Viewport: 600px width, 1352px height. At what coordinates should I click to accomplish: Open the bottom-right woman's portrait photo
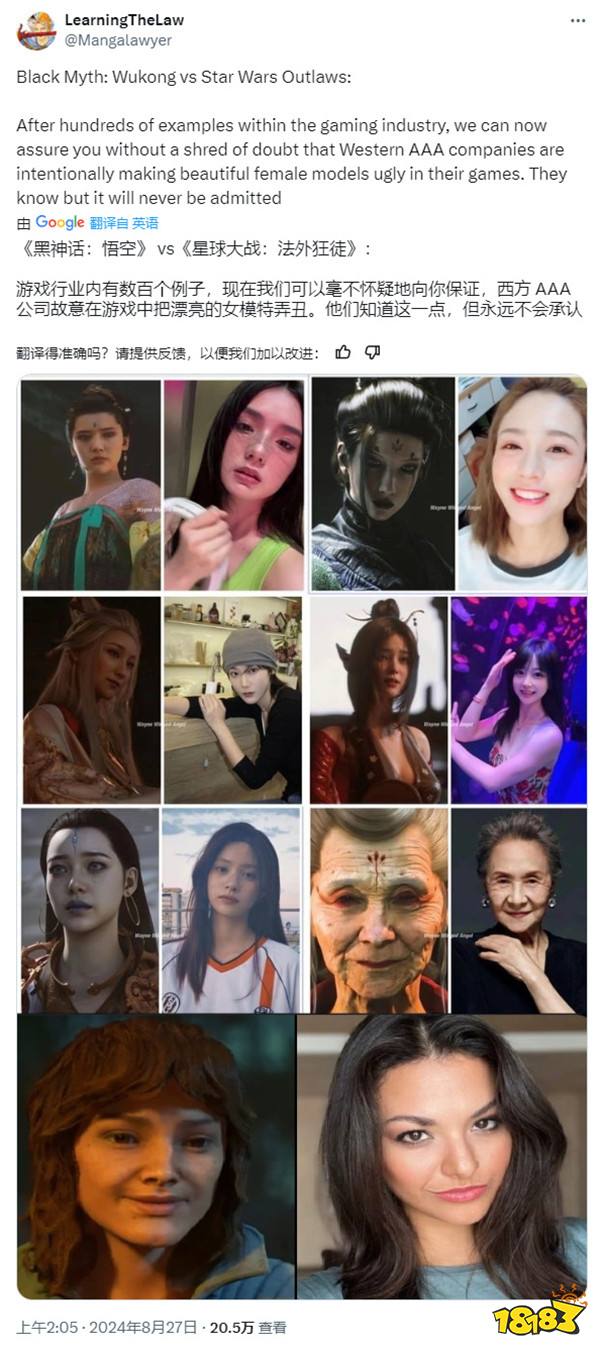tap(442, 1155)
